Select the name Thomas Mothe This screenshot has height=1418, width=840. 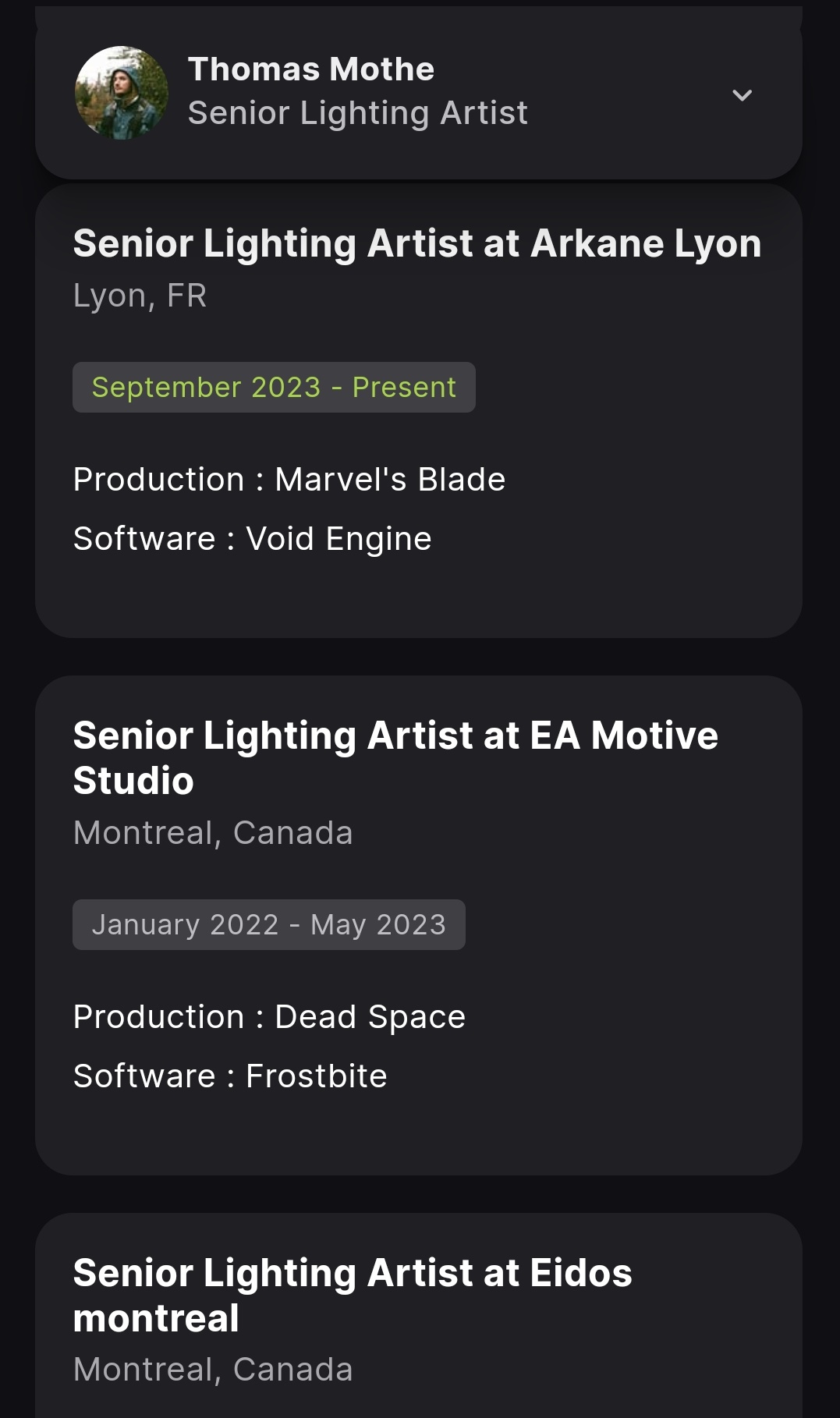[x=310, y=69]
